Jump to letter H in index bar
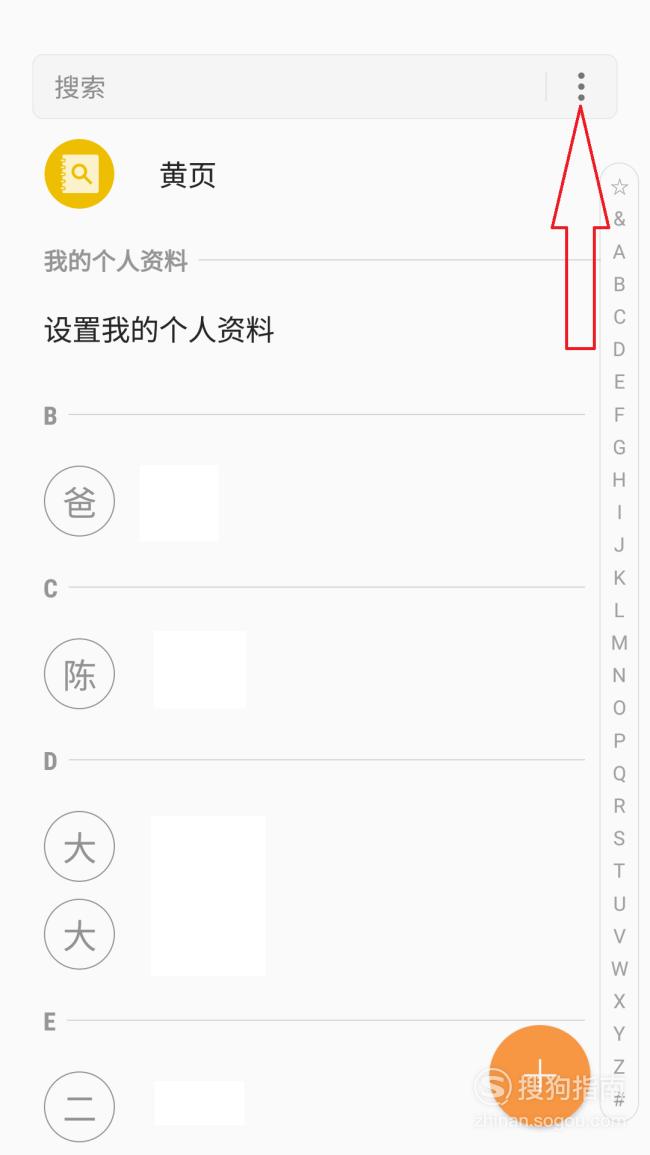This screenshot has height=1155, width=650. pos(619,480)
